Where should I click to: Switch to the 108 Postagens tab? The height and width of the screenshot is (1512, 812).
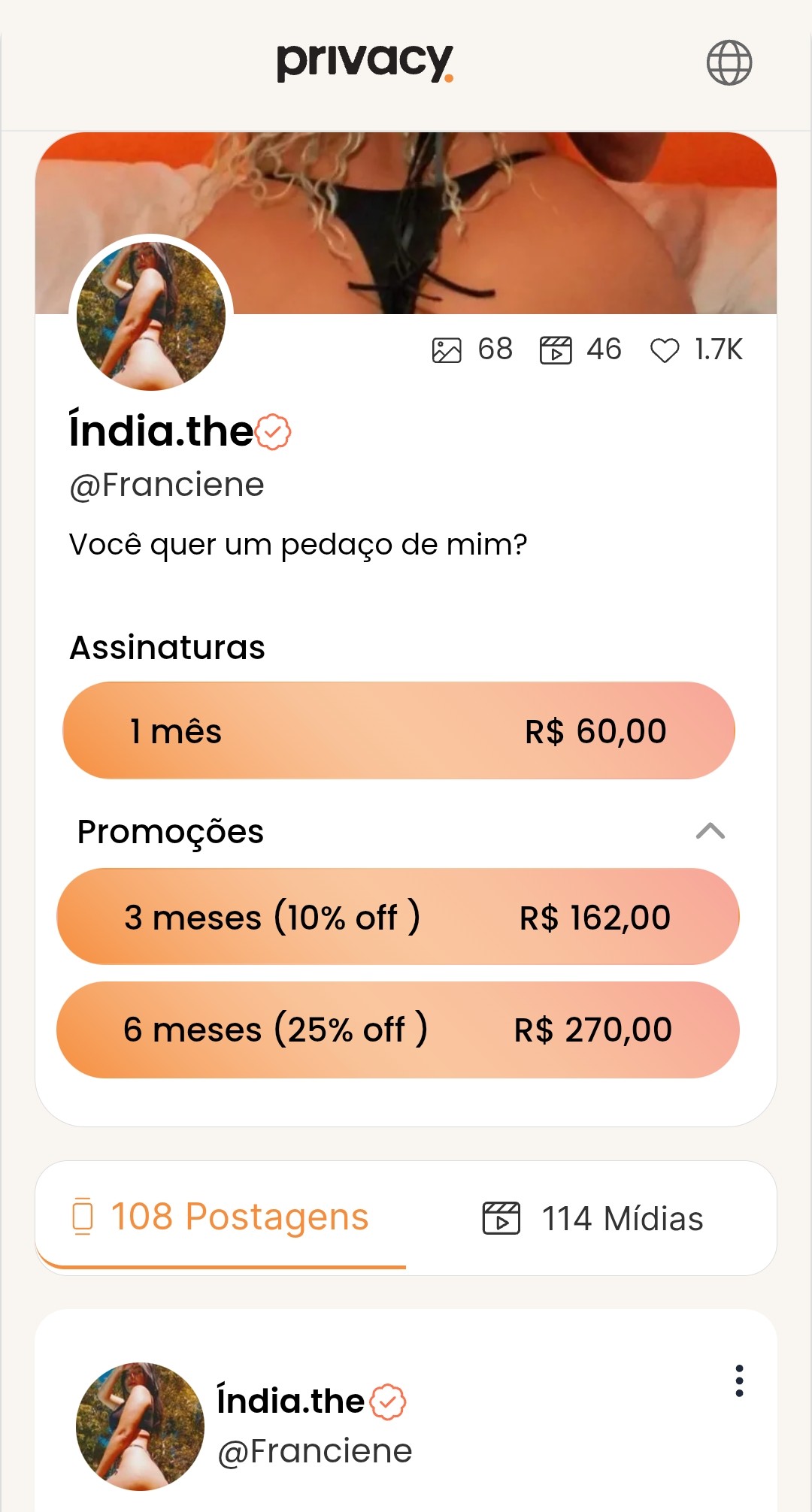[220, 1217]
